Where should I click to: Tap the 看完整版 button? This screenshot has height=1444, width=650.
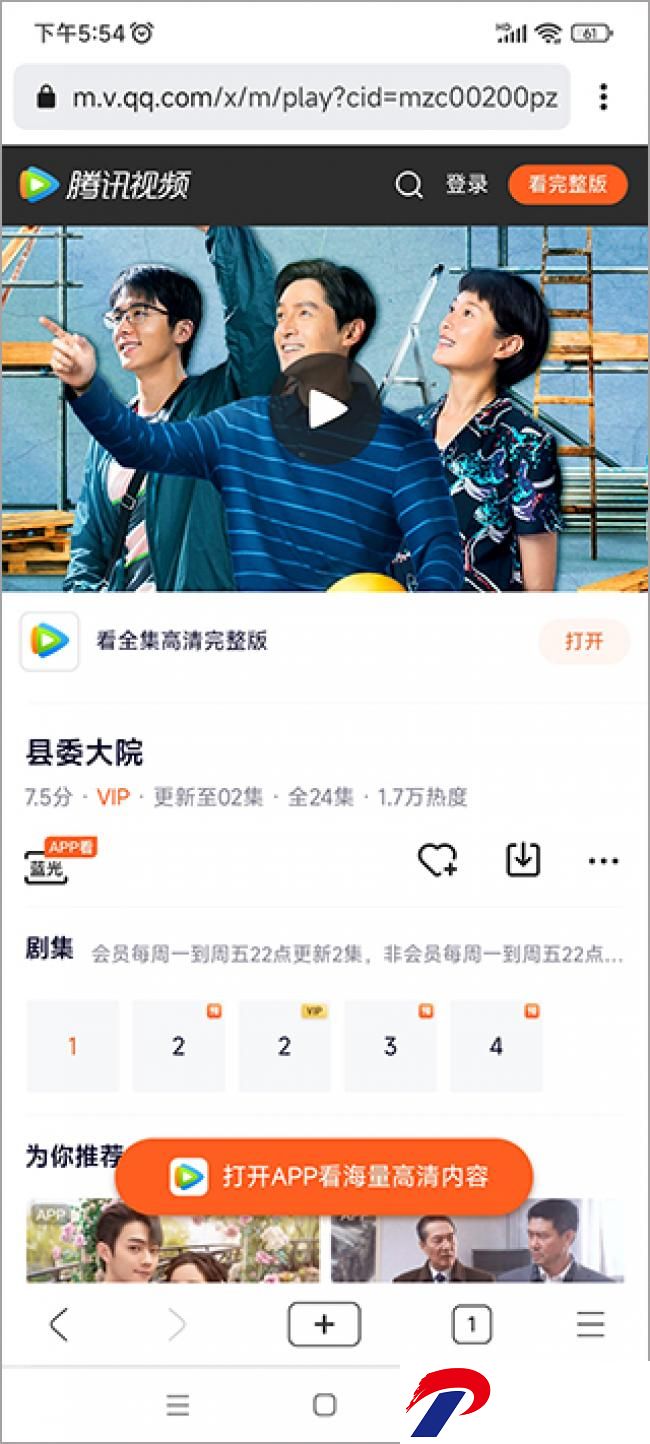(567, 185)
